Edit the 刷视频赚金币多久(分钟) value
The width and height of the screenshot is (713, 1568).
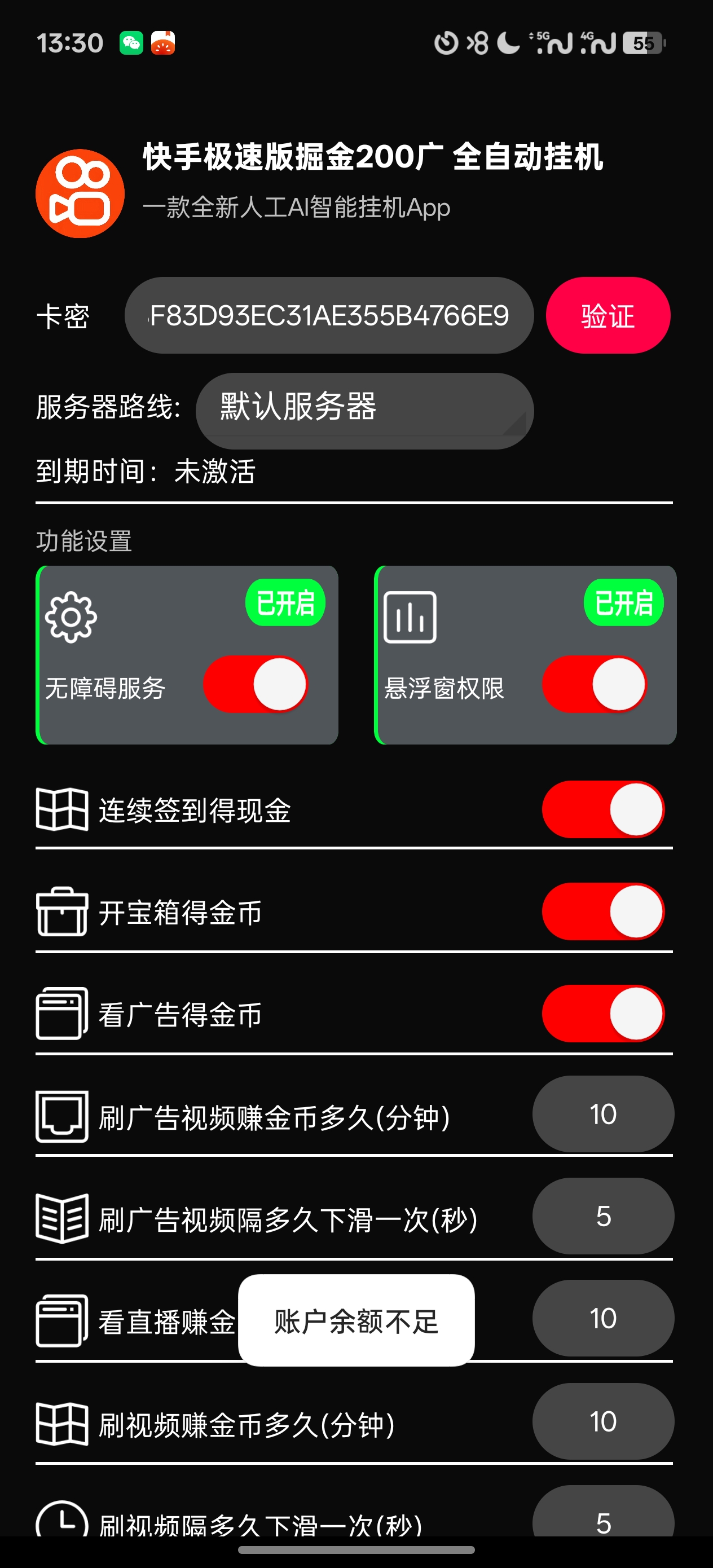602,1421
